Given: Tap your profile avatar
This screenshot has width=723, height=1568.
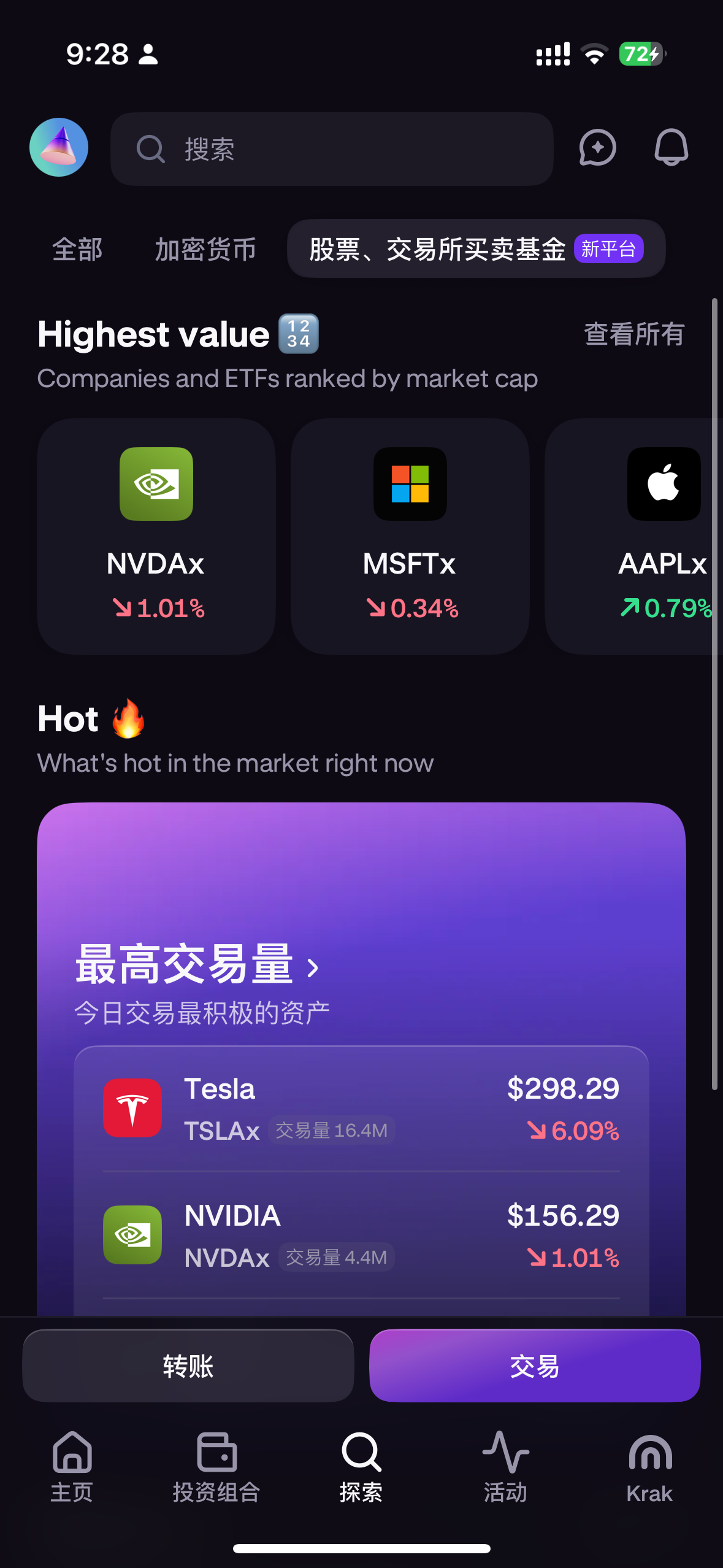Looking at the screenshot, I should 58,148.
